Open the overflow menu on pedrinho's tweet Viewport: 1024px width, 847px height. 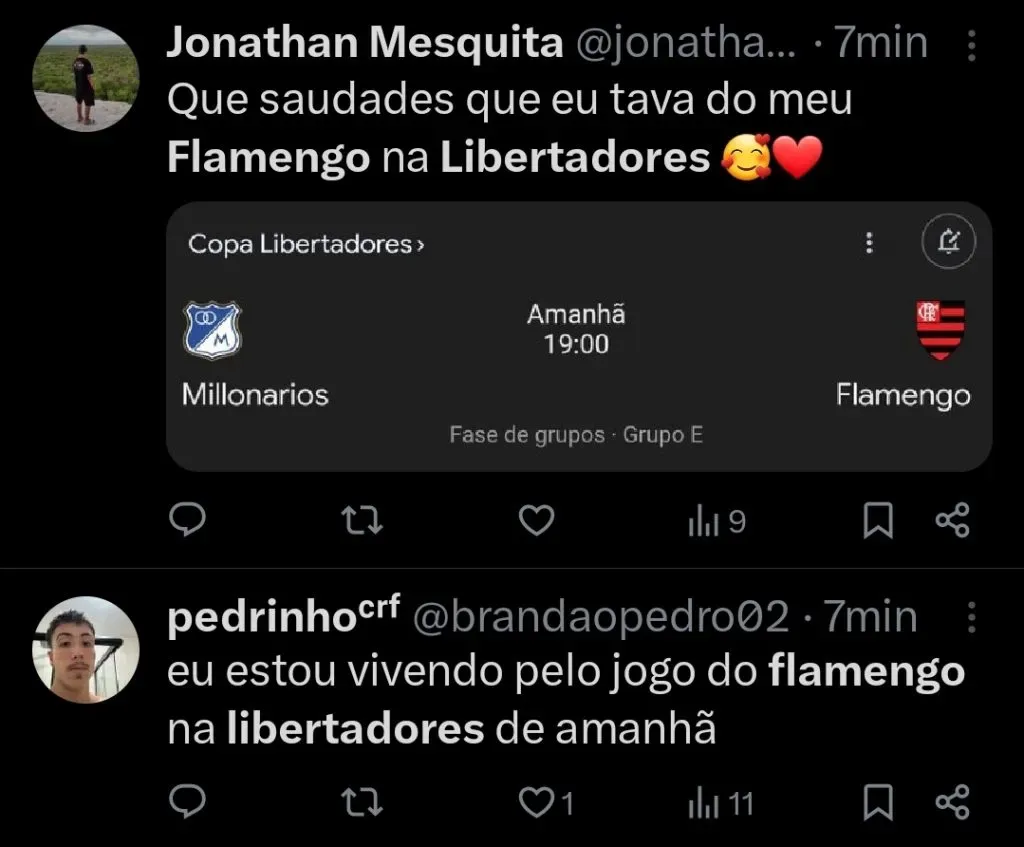point(969,620)
